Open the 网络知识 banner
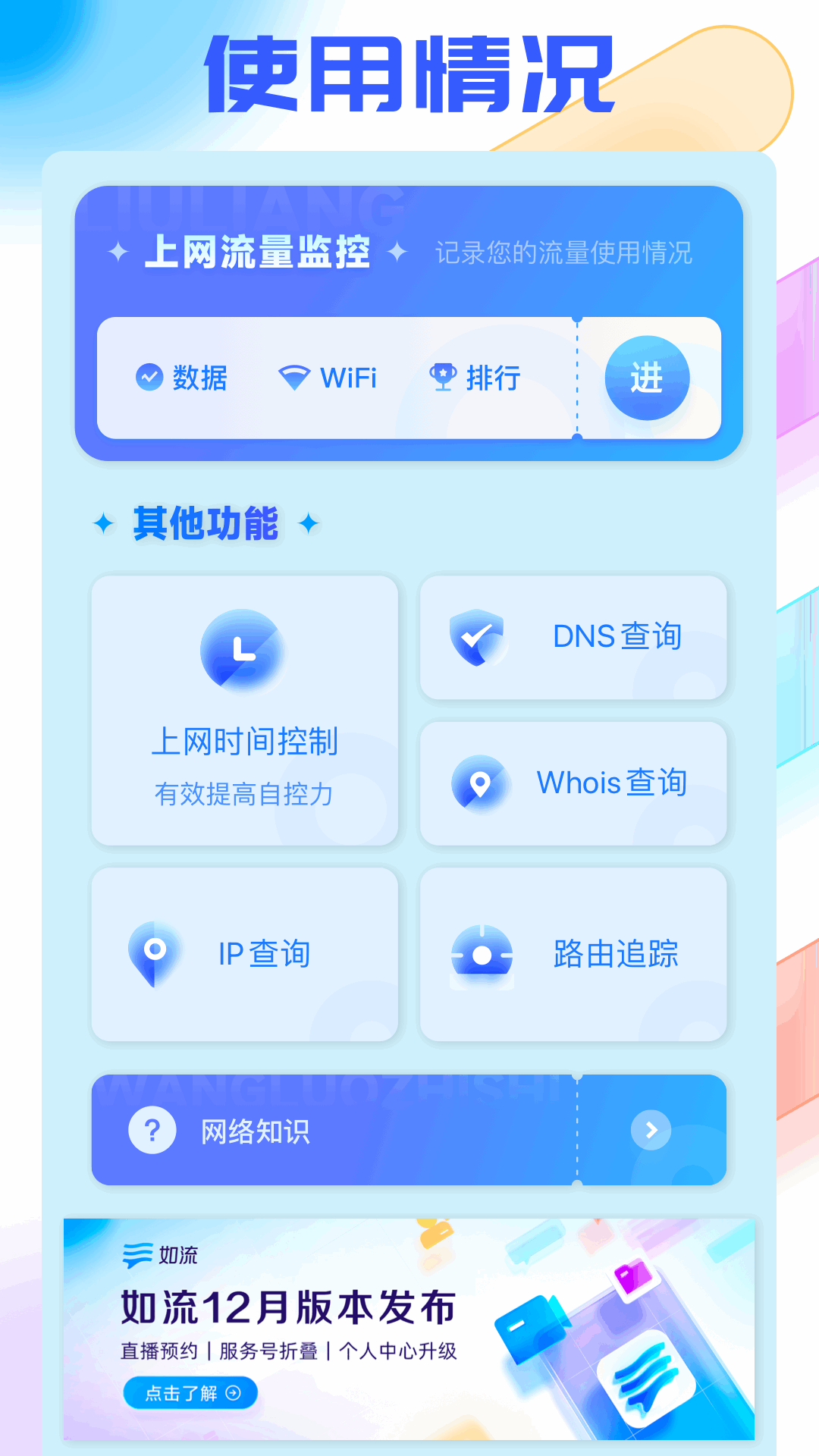 coord(409,1130)
